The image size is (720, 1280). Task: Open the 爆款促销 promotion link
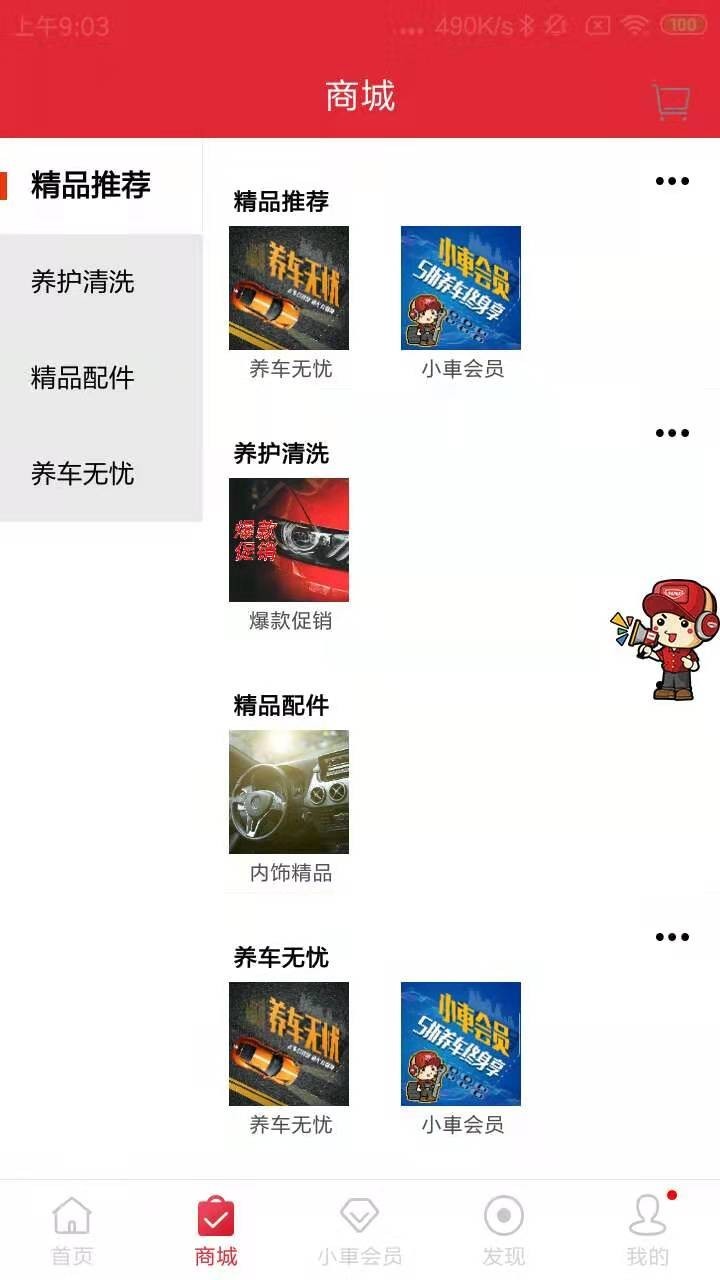(x=289, y=541)
